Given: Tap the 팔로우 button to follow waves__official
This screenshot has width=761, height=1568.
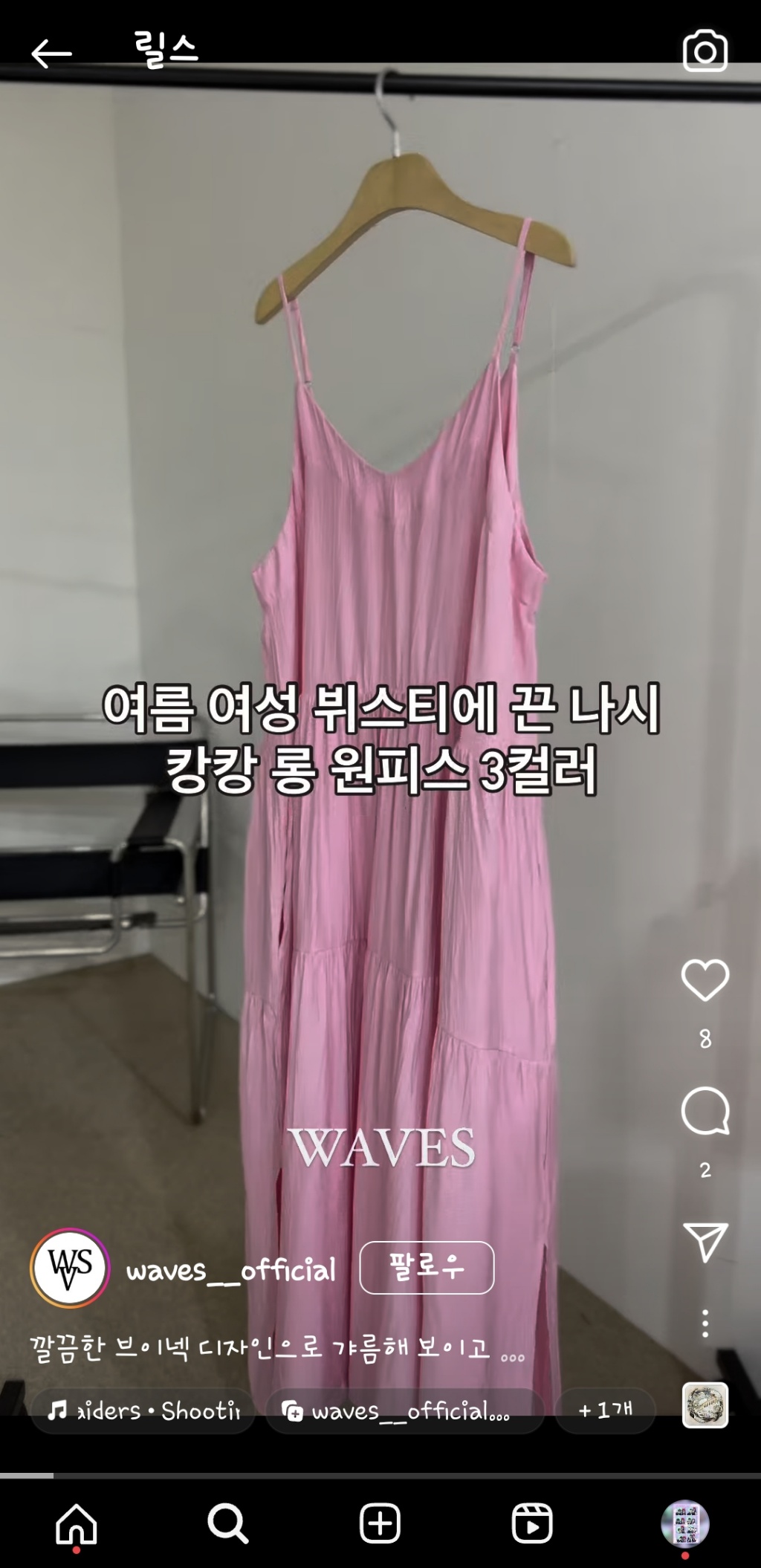Looking at the screenshot, I should (x=427, y=1268).
